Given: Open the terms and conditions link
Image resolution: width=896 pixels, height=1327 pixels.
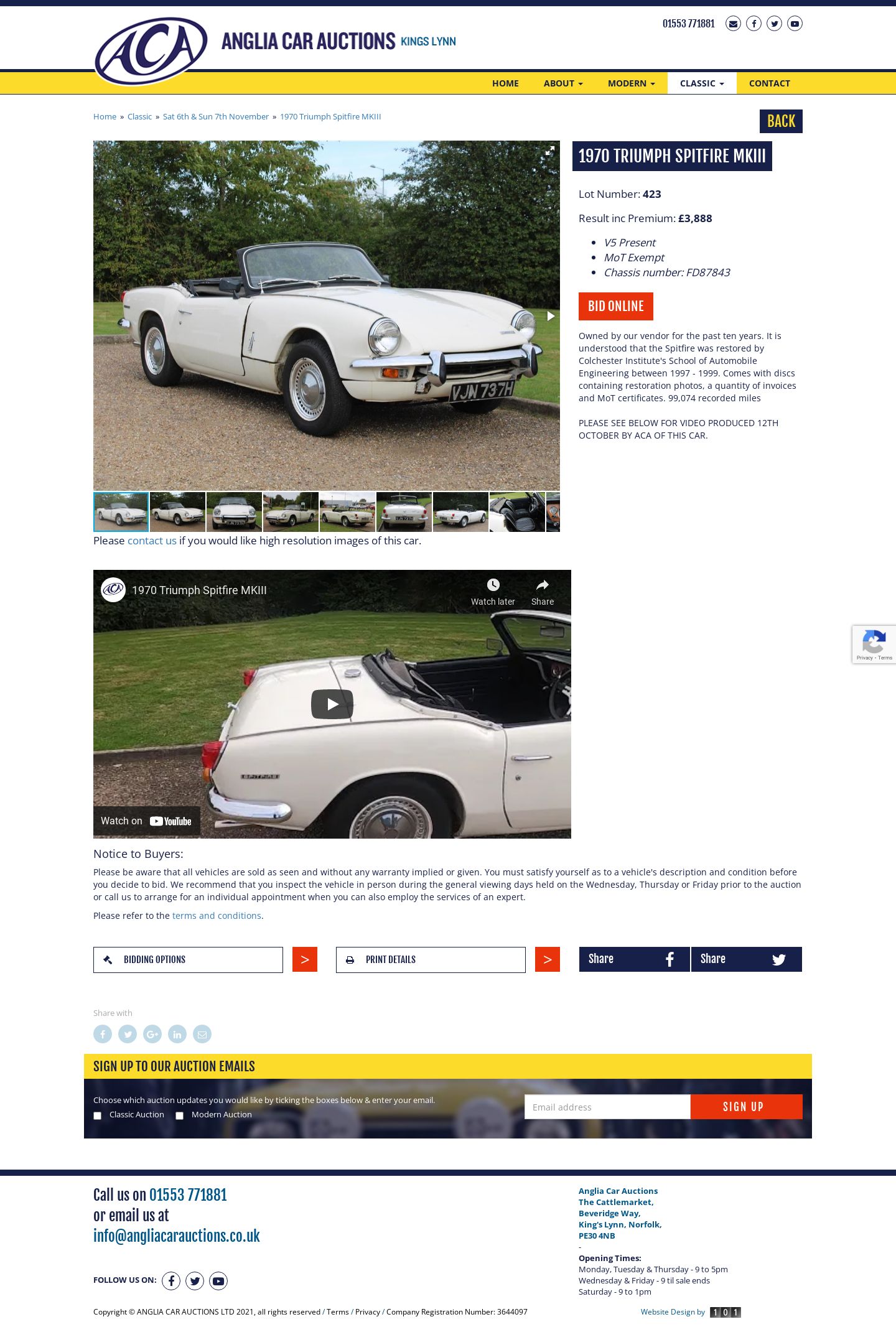Looking at the screenshot, I should [217, 916].
